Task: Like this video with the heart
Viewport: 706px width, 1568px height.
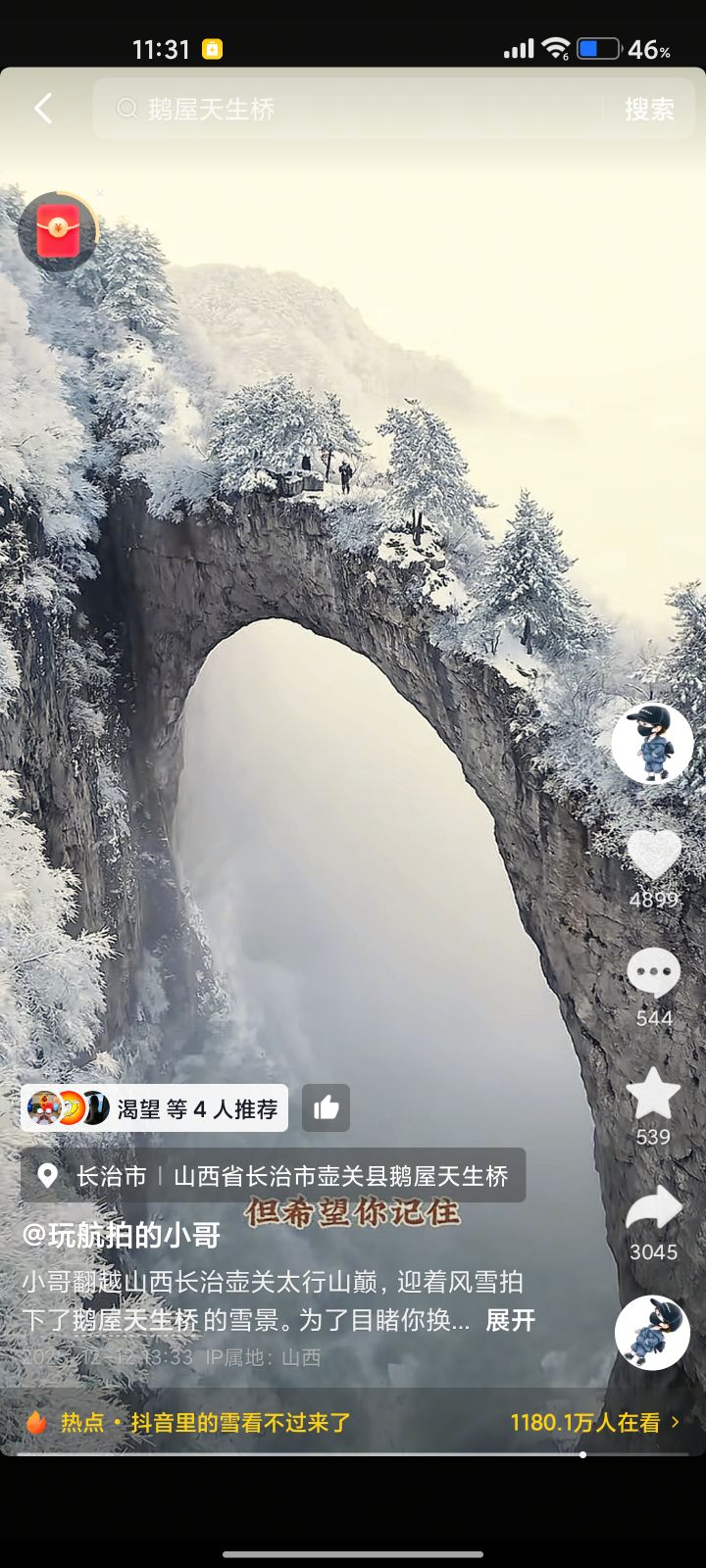Action: (654, 855)
